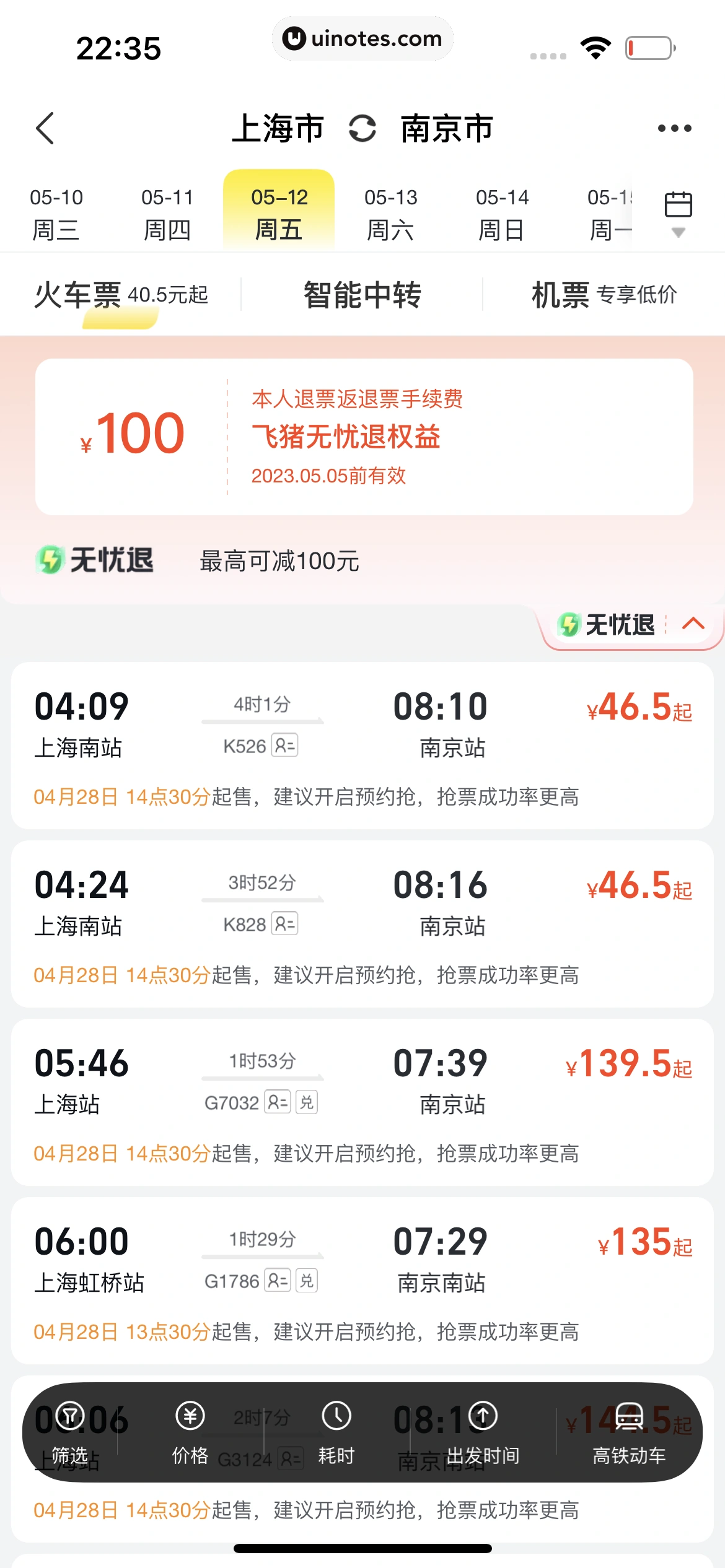Go back to the previous screen
Screen dimensions: 725x1568
pyautogui.click(x=45, y=128)
